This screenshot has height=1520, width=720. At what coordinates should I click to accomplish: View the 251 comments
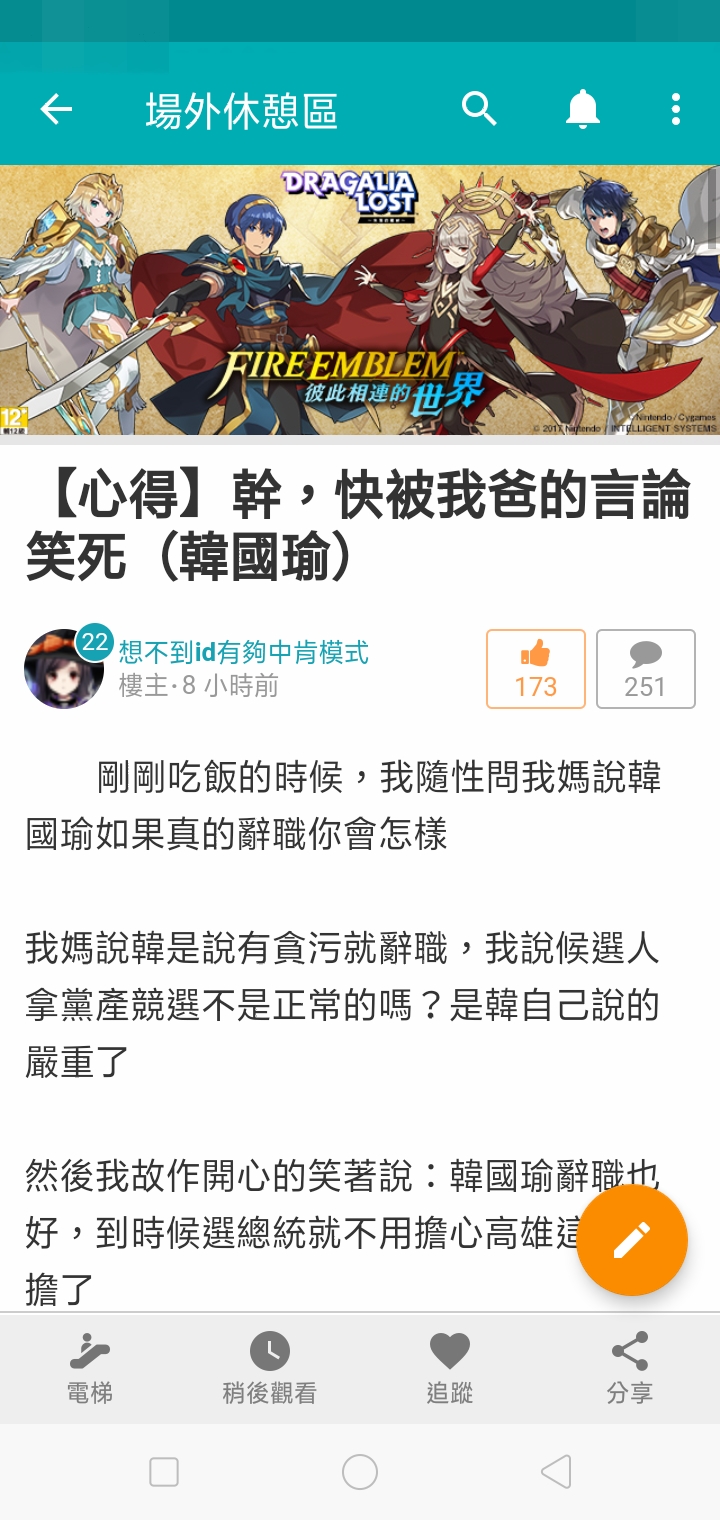(645, 669)
